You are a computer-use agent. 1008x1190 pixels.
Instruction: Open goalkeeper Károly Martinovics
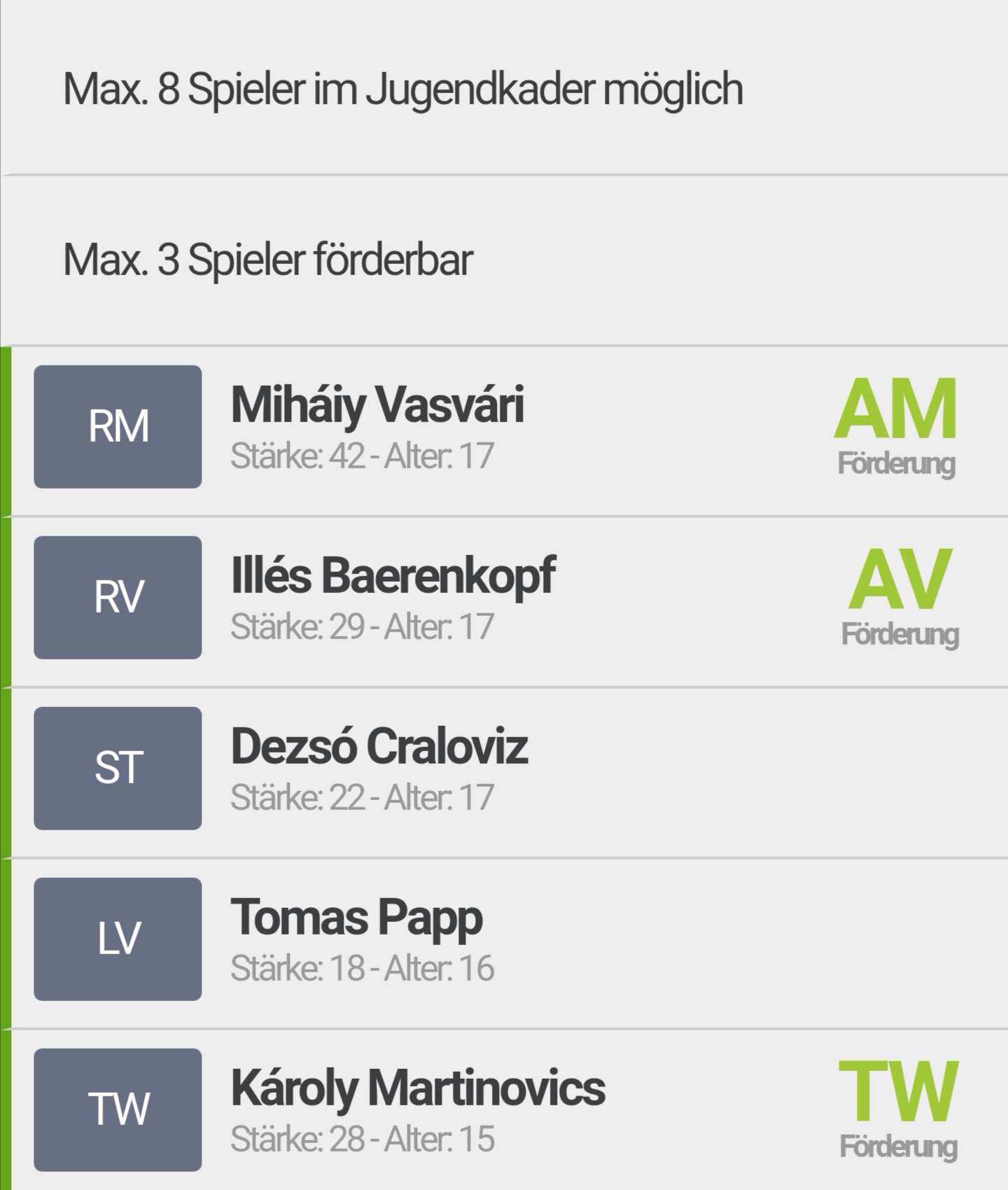pos(418,1089)
